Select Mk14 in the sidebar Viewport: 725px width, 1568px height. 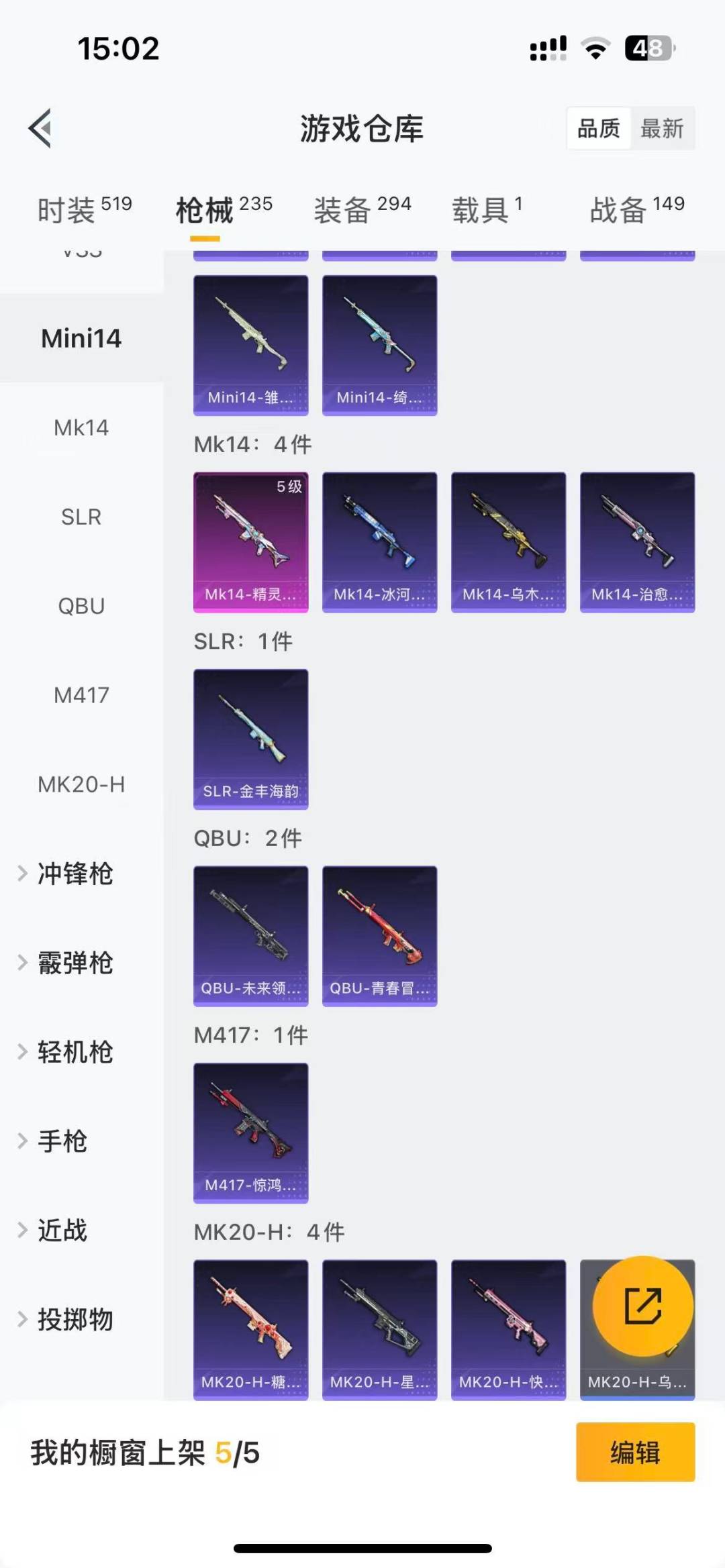click(81, 427)
